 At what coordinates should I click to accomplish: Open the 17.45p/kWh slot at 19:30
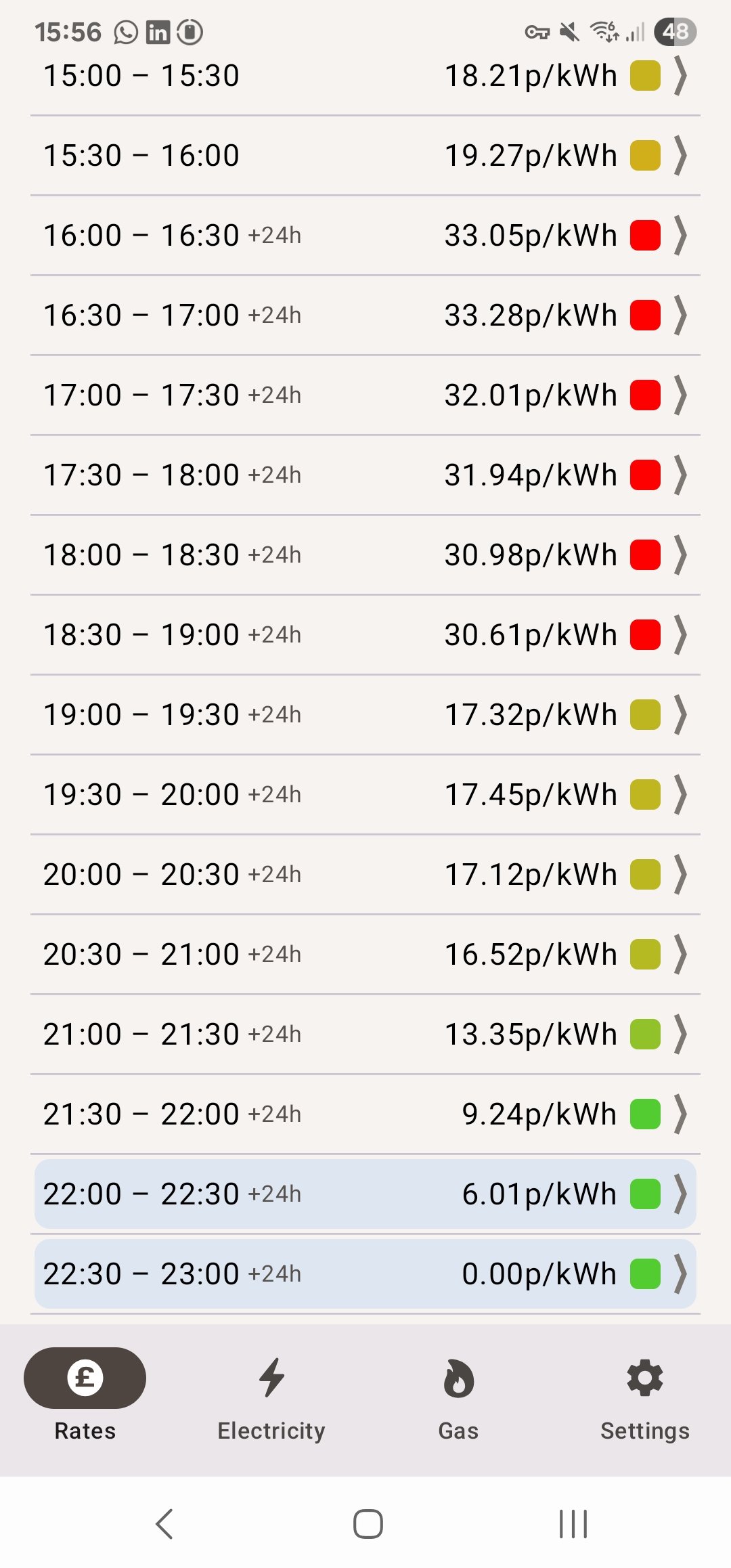pyautogui.click(x=365, y=795)
